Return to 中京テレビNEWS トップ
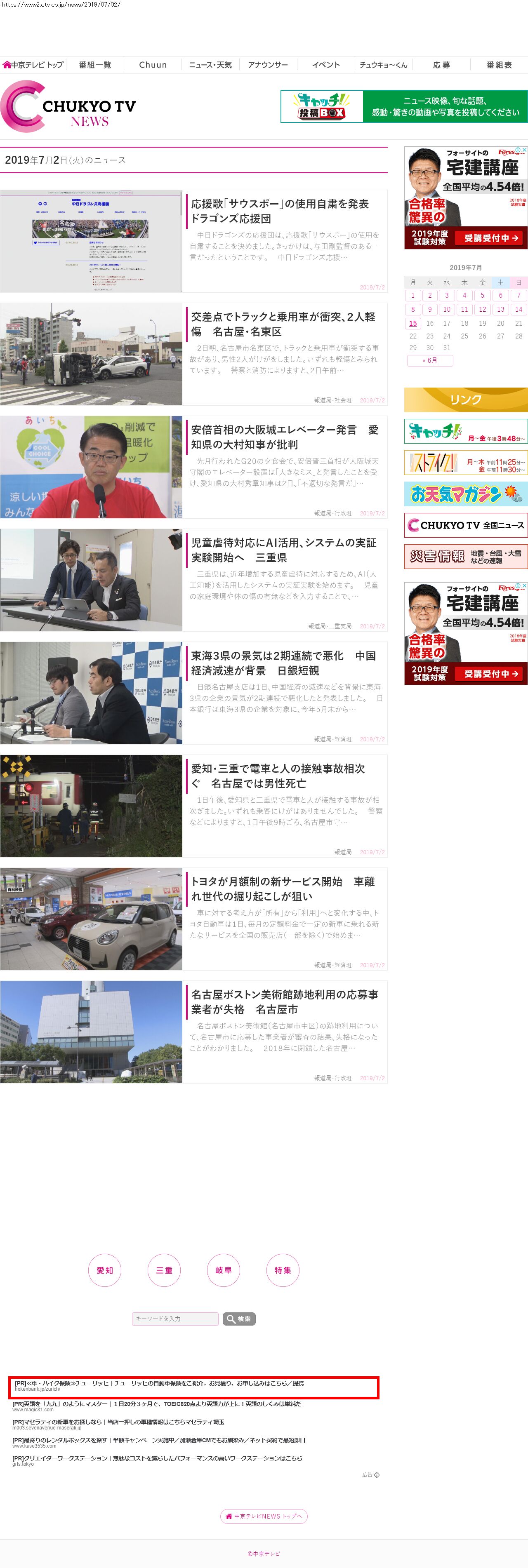The height and width of the screenshot is (1568, 528). [264, 1516]
